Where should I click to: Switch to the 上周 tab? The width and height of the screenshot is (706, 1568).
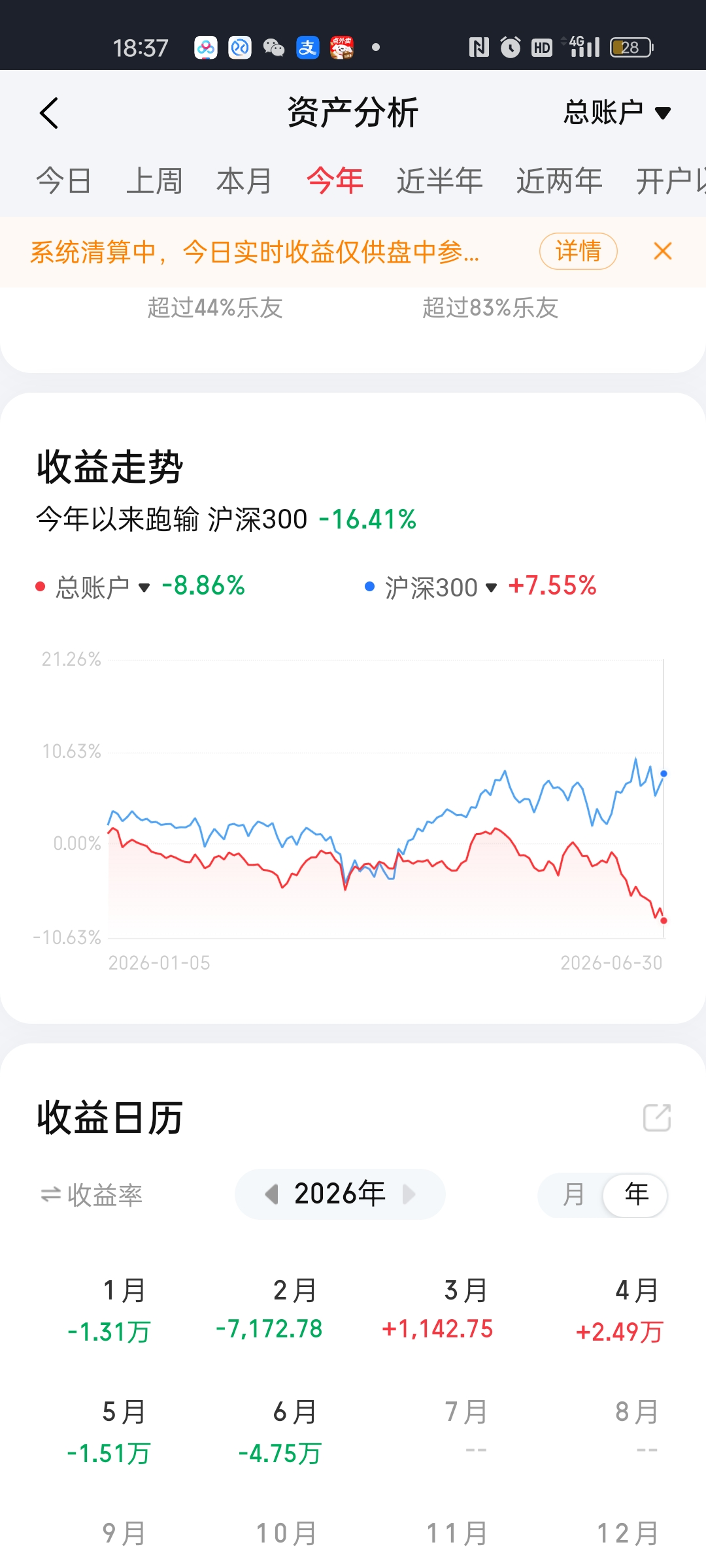pyautogui.click(x=154, y=181)
